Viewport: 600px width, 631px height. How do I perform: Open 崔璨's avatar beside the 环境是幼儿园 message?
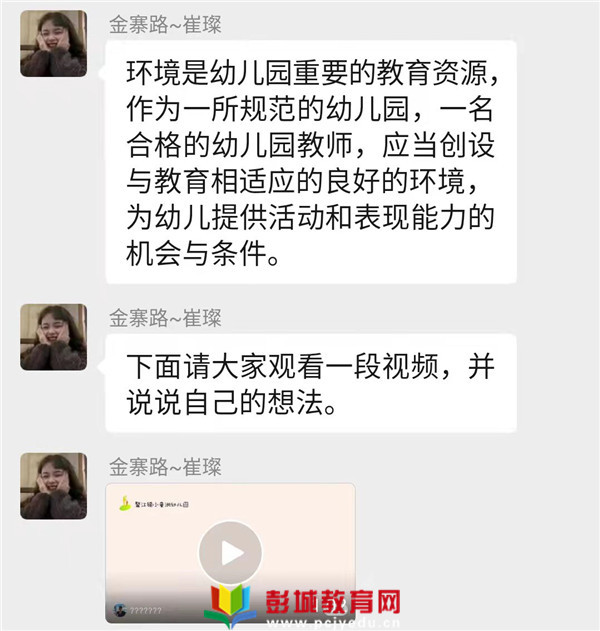(54, 43)
